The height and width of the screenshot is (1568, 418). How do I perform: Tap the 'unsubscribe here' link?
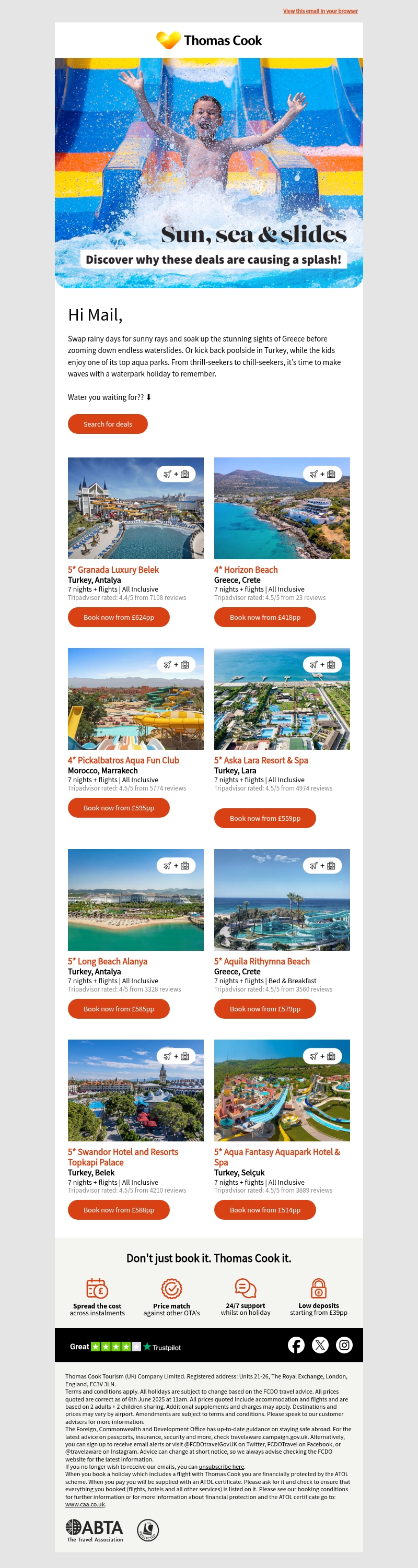tap(221, 1466)
